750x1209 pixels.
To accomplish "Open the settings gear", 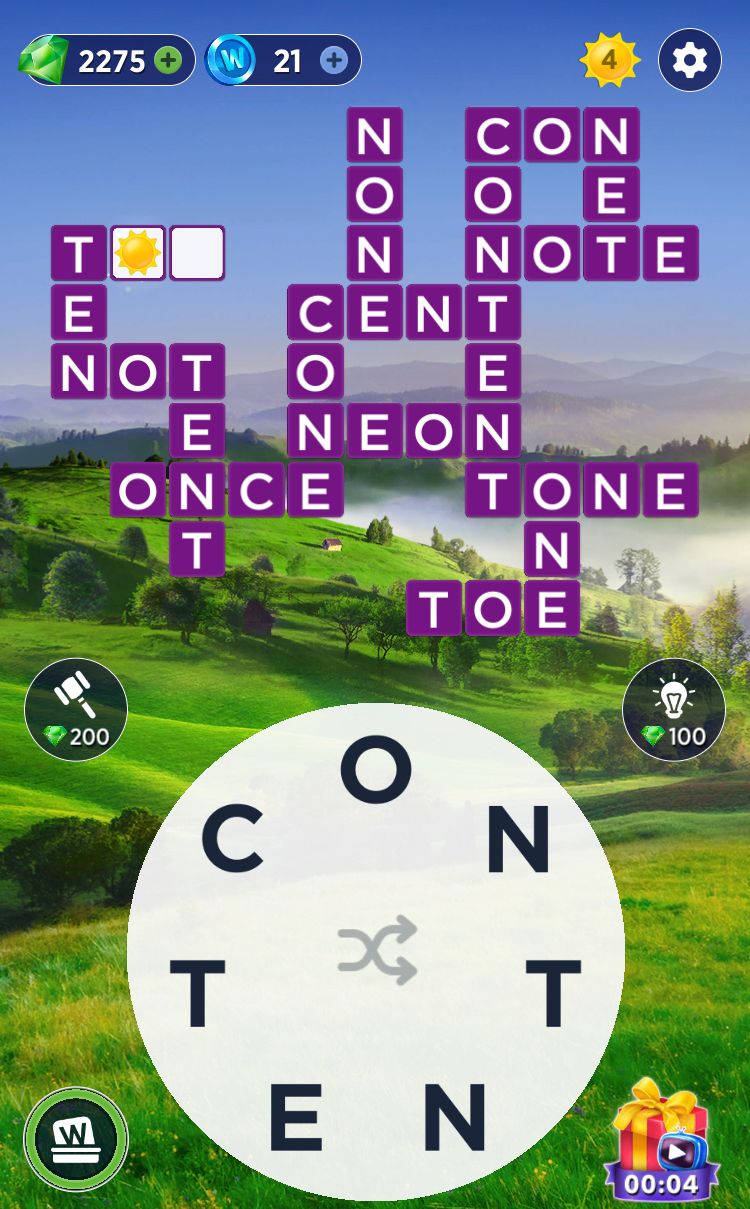I will pyautogui.click(x=689, y=60).
